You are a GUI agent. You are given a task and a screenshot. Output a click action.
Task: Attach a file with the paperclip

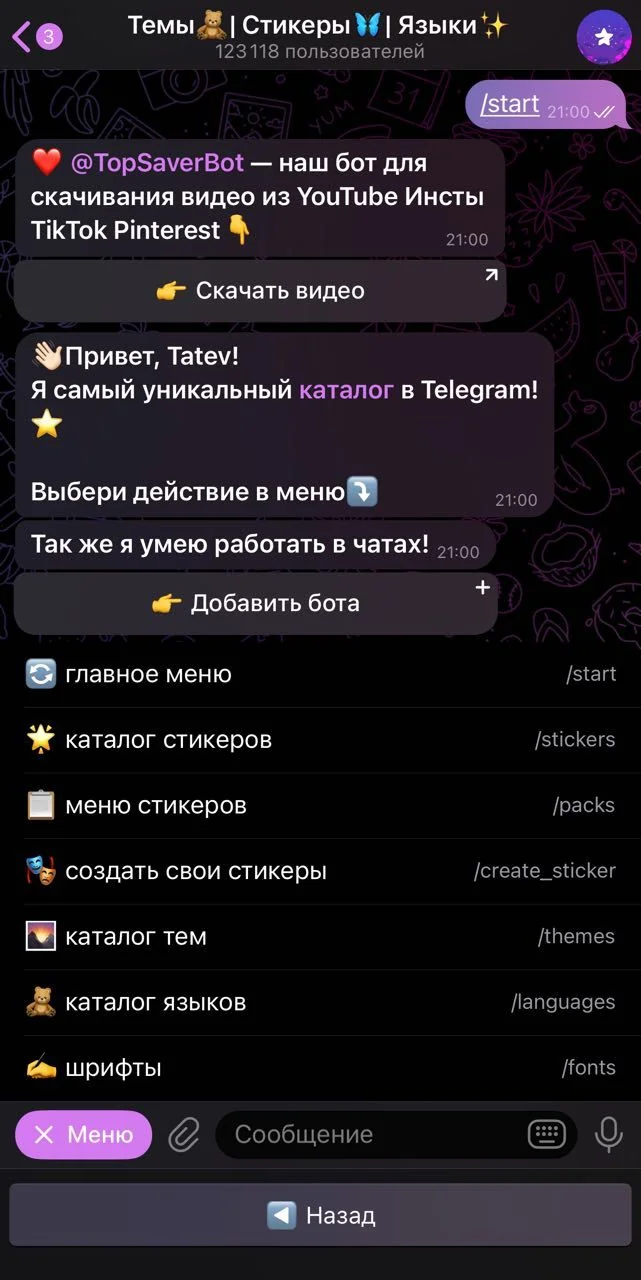coord(184,1135)
